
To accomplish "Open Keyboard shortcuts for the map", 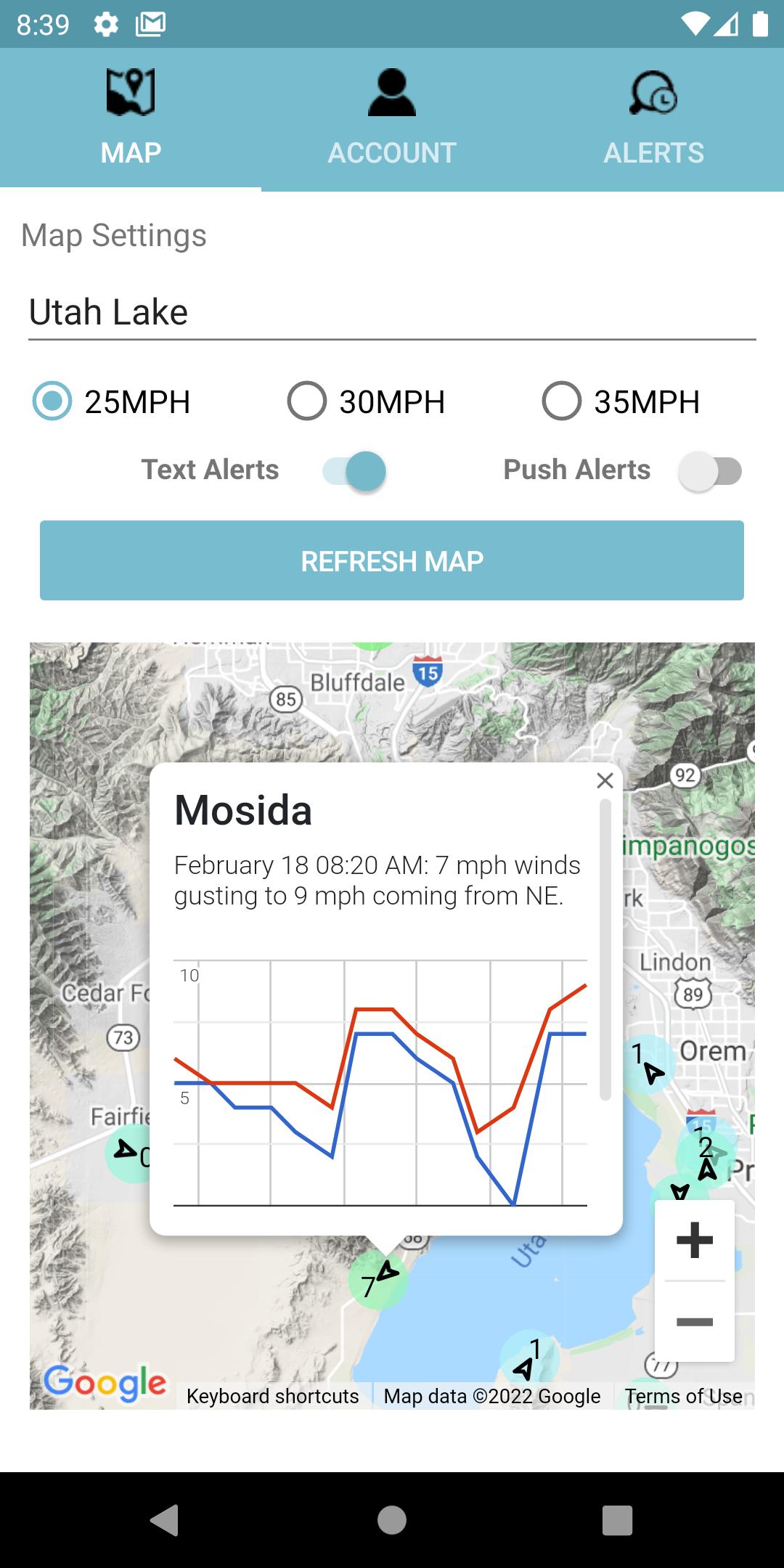I will pyautogui.click(x=272, y=1396).
